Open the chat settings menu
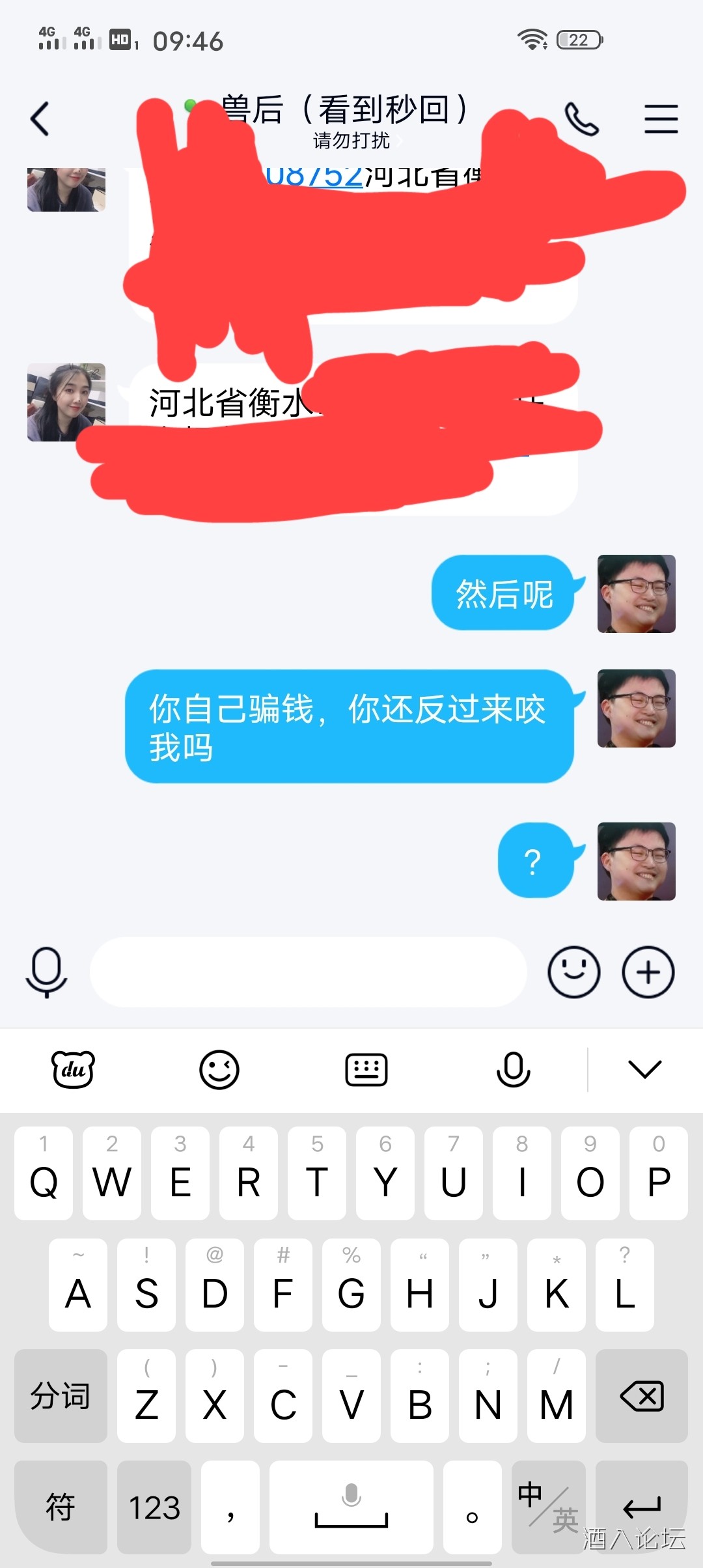703x1568 pixels. tap(661, 119)
